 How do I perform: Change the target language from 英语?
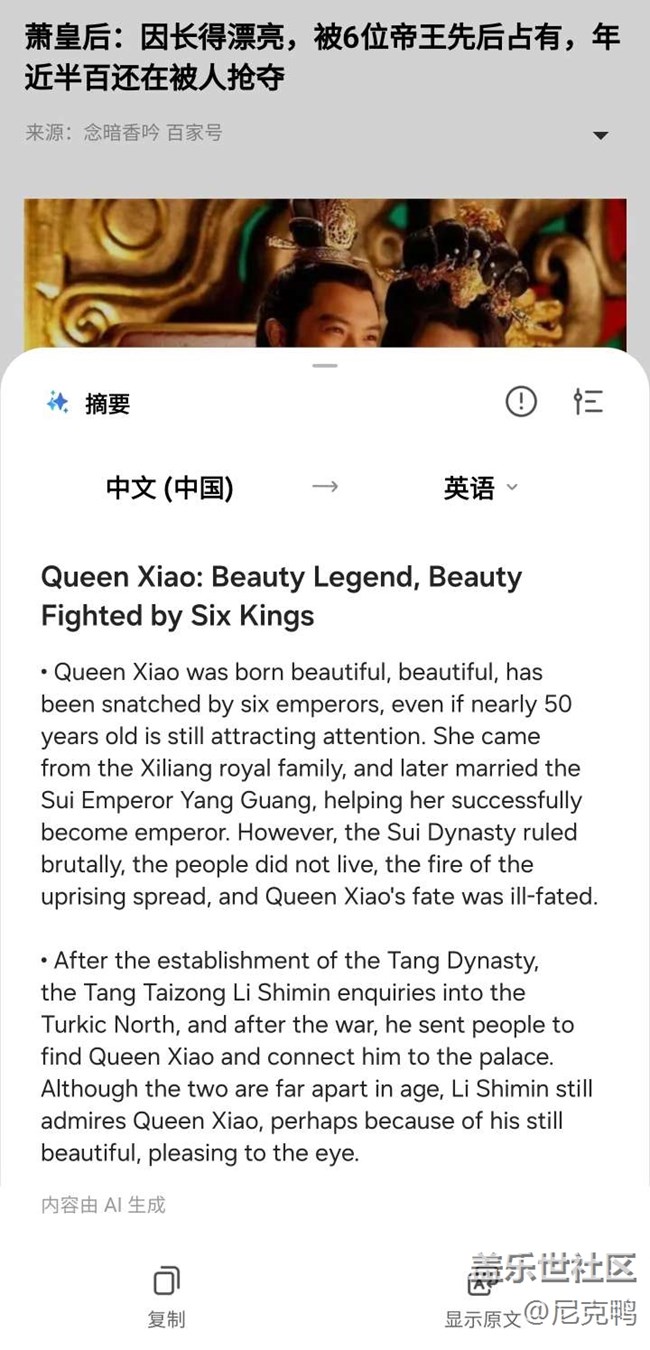tap(481, 488)
